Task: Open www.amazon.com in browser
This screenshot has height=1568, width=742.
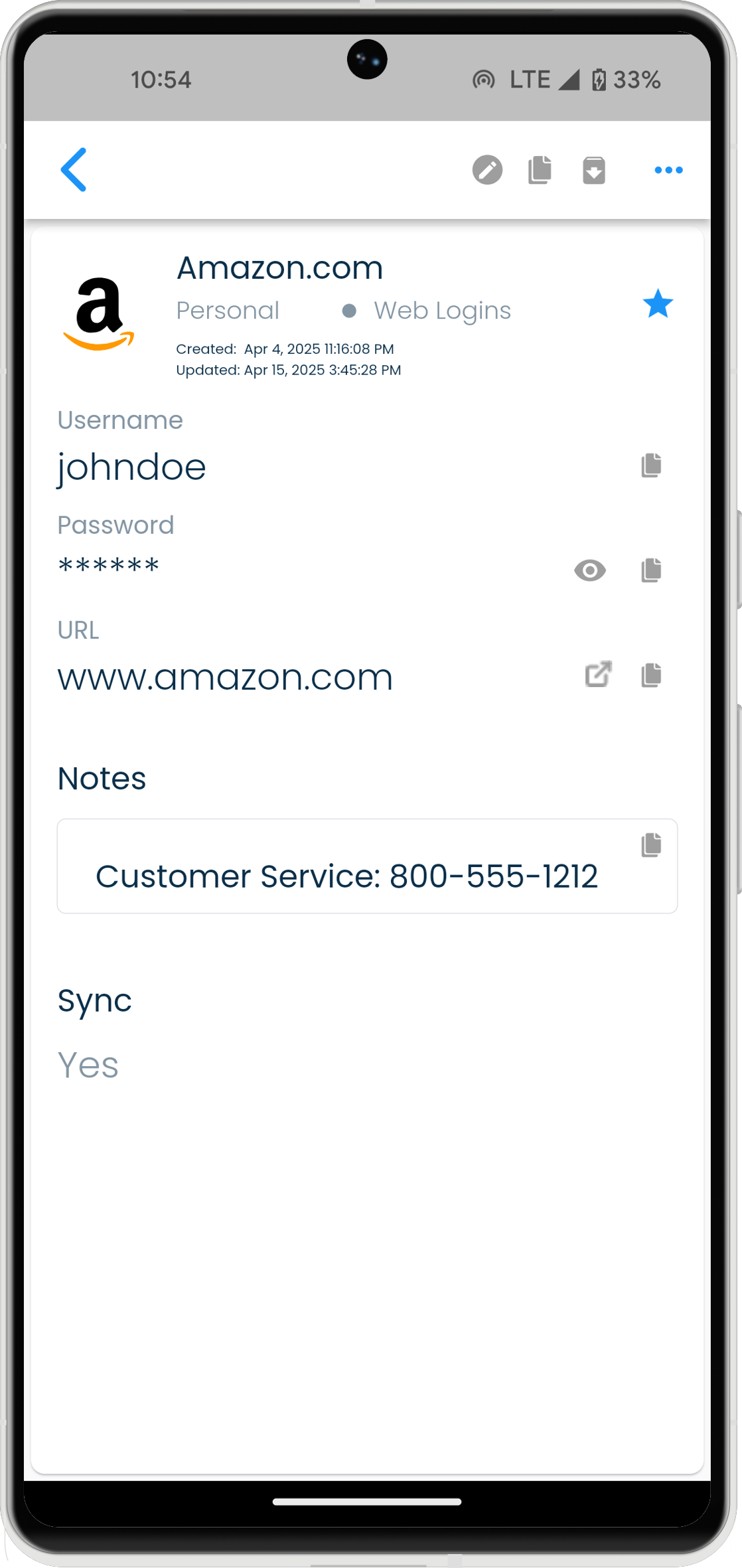Action: pos(598,674)
